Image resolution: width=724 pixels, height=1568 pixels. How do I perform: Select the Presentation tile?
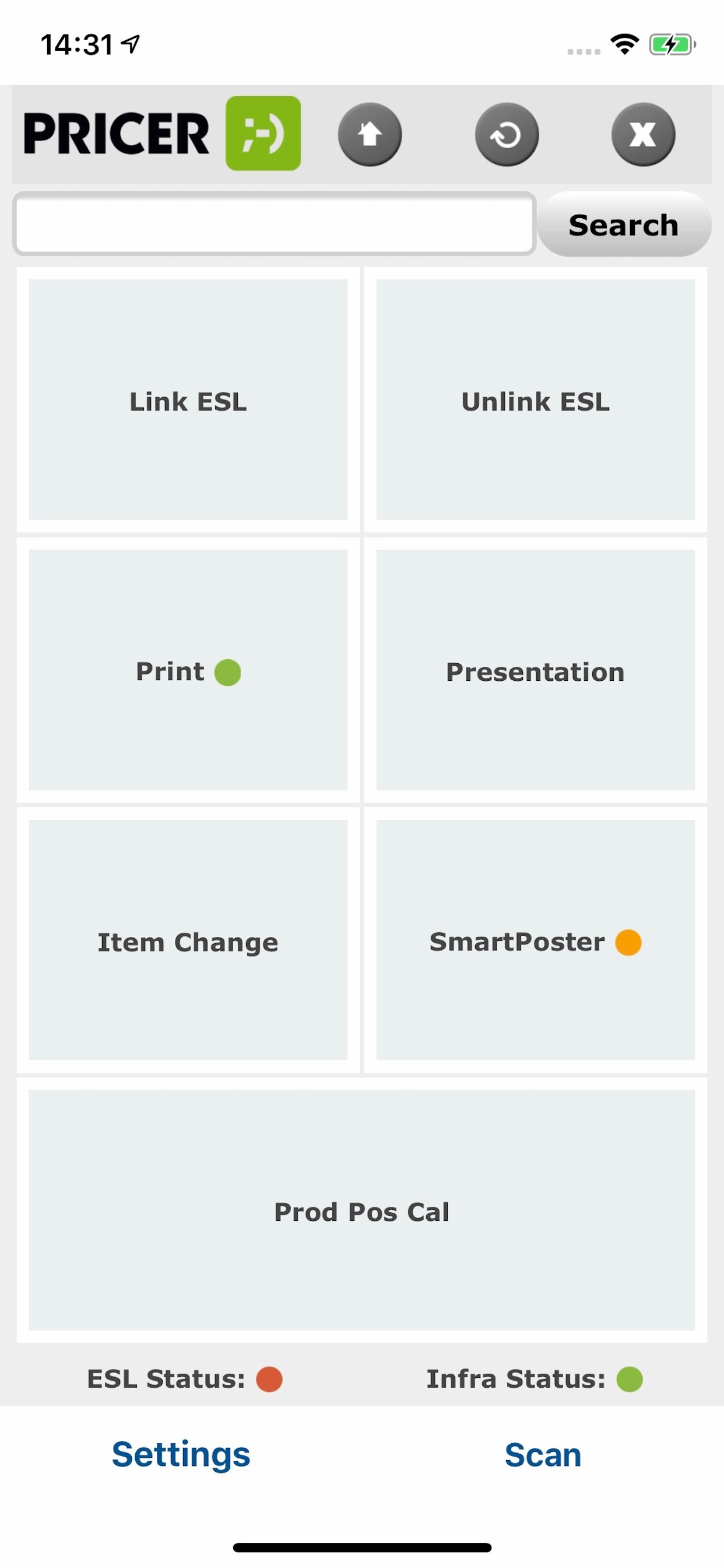[x=535, y=672]
